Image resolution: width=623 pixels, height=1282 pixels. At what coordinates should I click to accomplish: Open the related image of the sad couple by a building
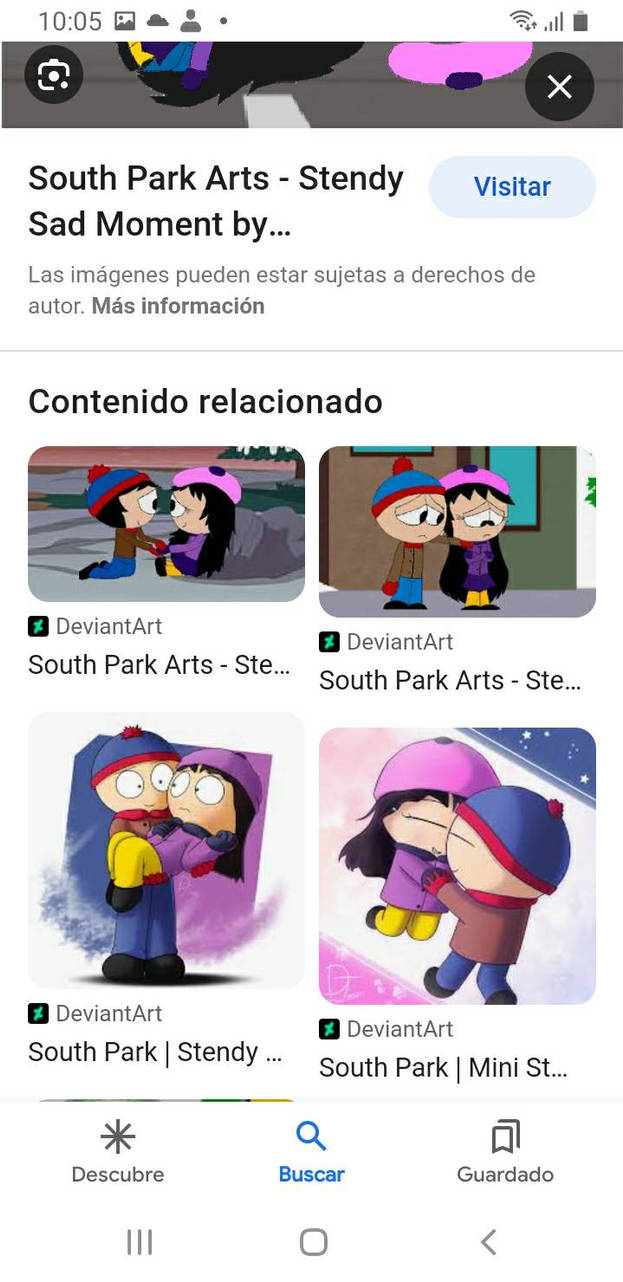457,531
